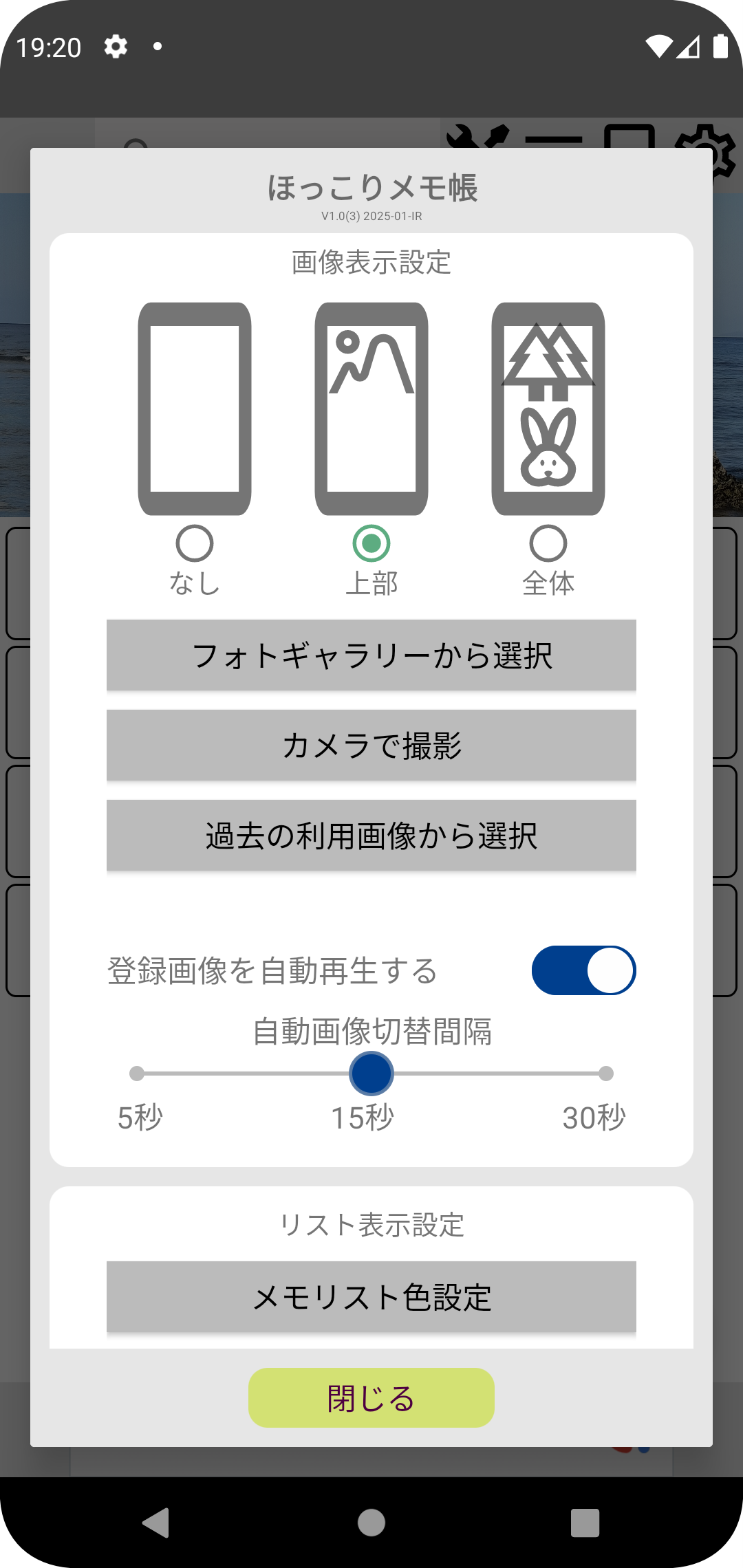The width and height of the screenshot is (743, 1568).
Task: Disable 登録画像を自動再生する switch
Action: tap(583, 970)
